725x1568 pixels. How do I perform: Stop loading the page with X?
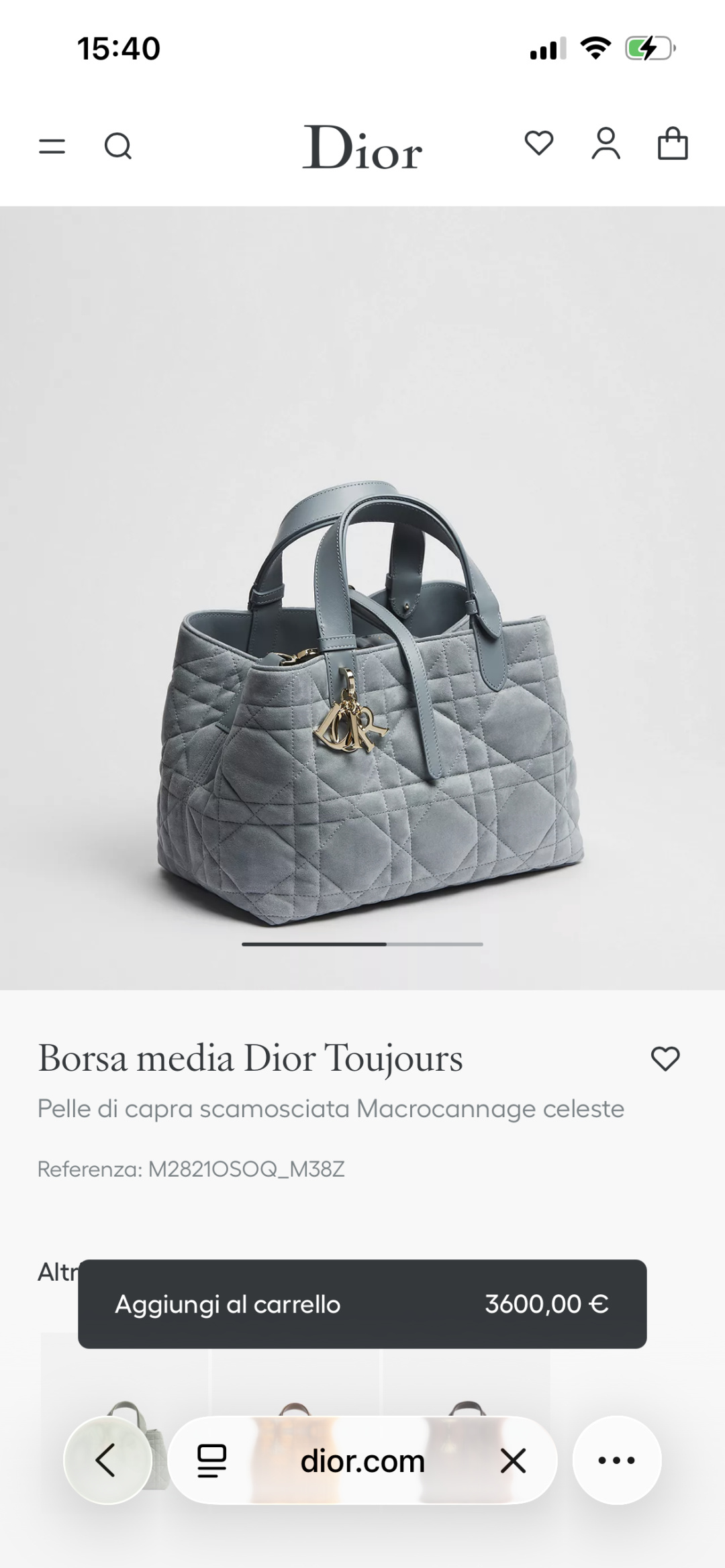pyautogui.click(x=514, y=1461)
